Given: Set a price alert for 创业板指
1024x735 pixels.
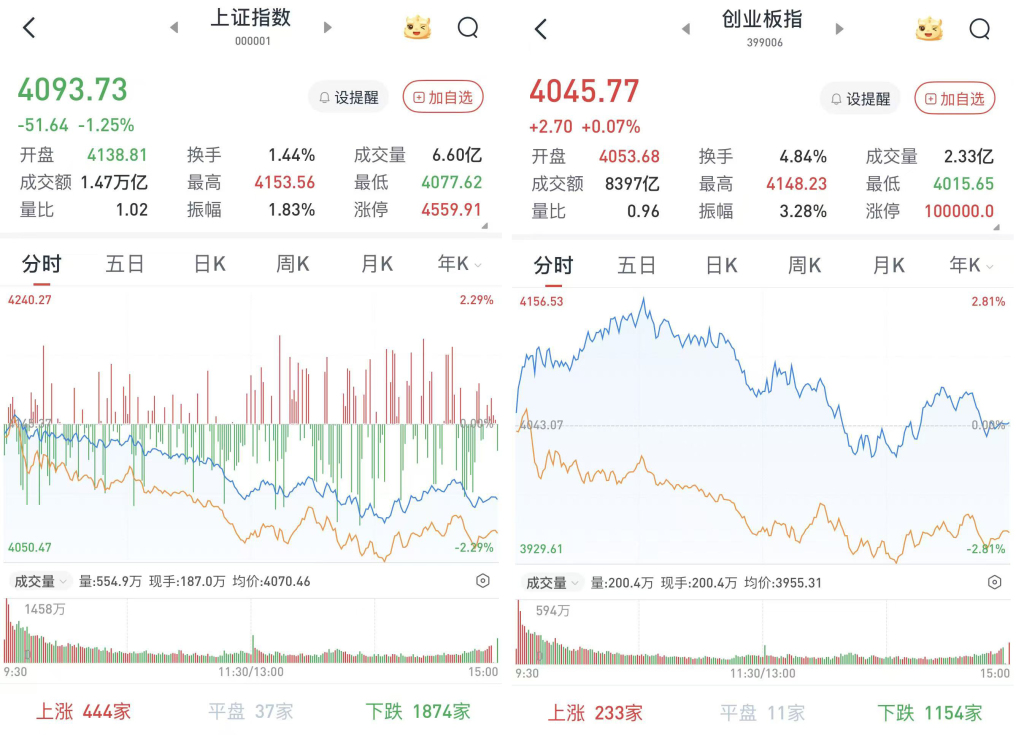Looking at the screenshot, I should [861, 99].
